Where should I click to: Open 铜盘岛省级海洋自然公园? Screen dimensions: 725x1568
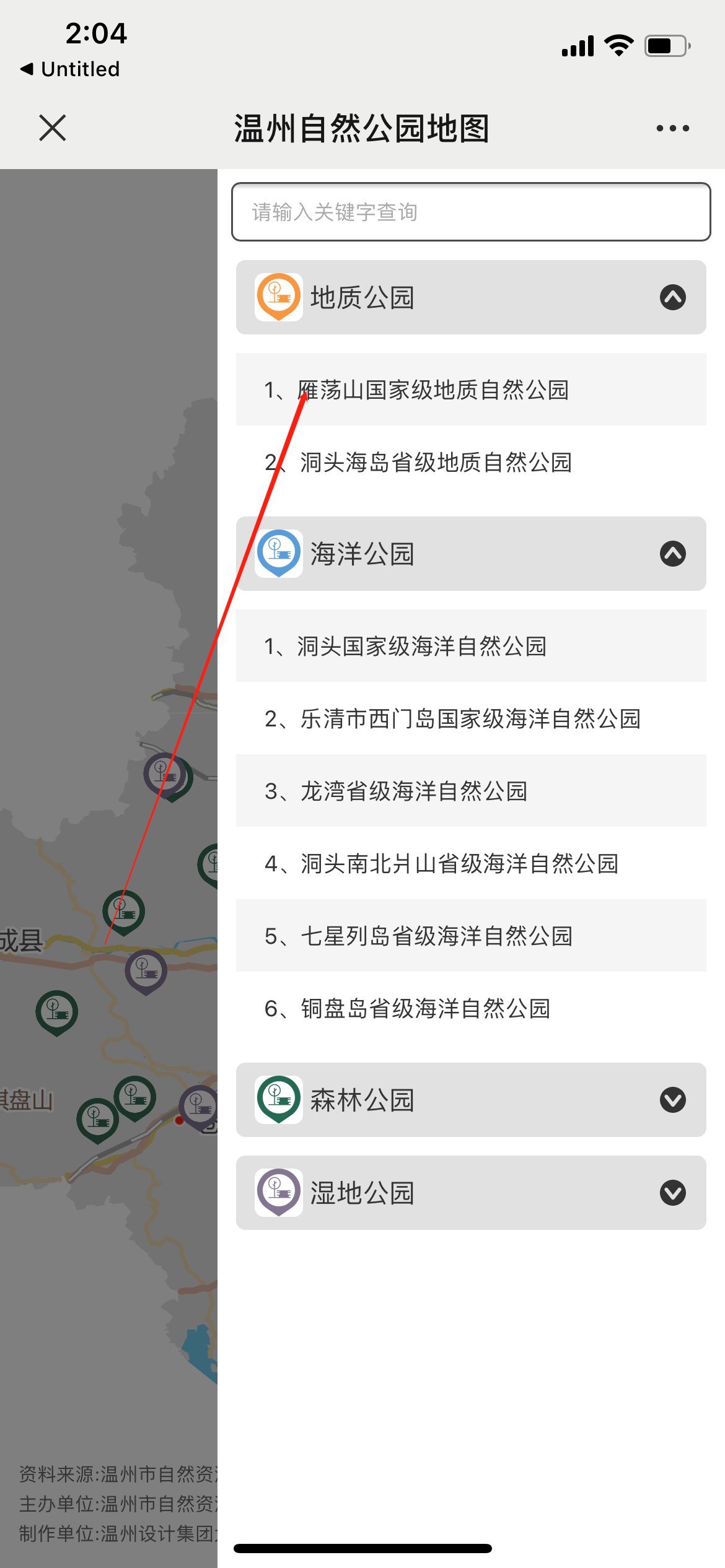[471, 1008]
